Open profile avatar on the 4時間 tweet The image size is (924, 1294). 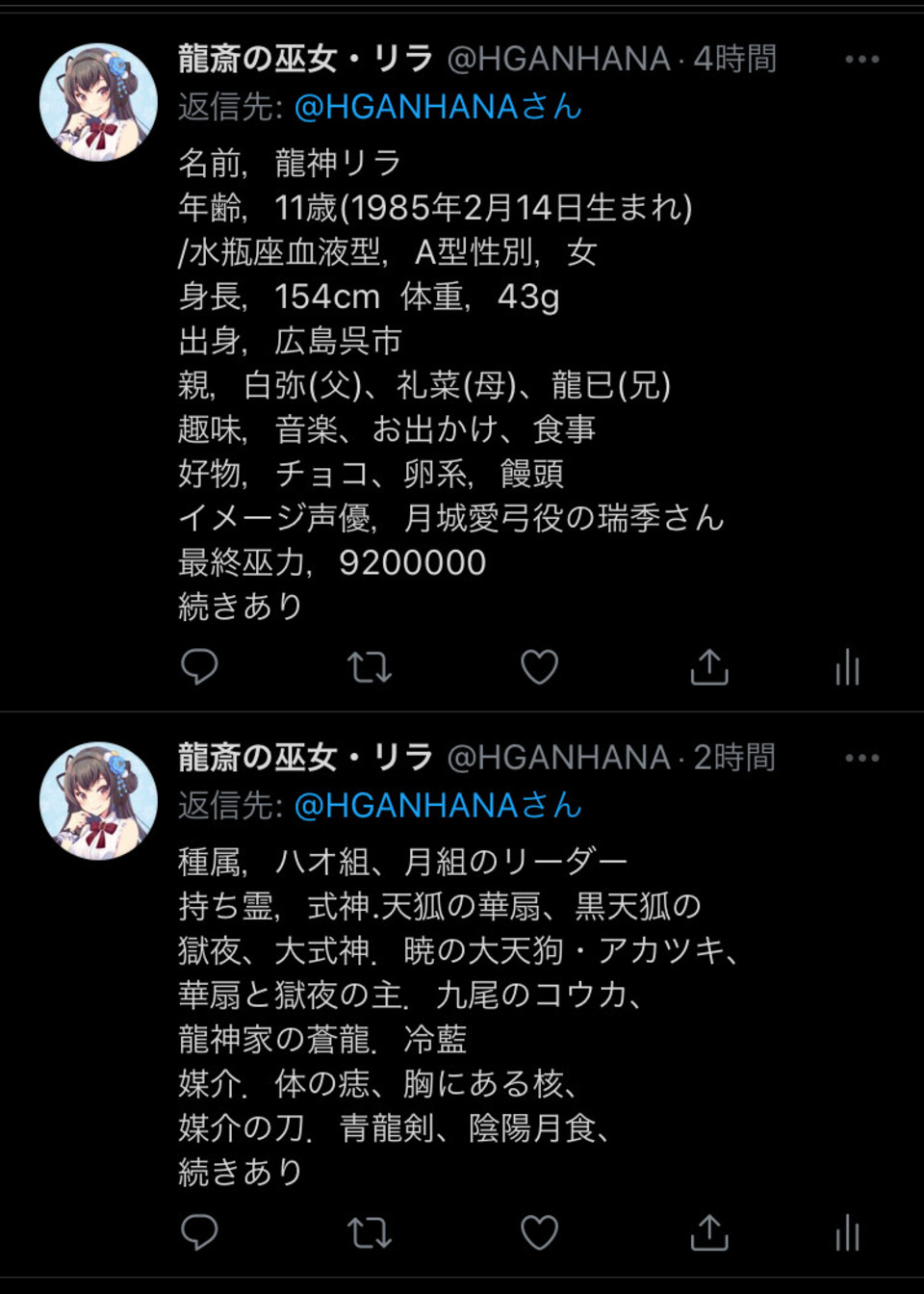pos(98,102)
